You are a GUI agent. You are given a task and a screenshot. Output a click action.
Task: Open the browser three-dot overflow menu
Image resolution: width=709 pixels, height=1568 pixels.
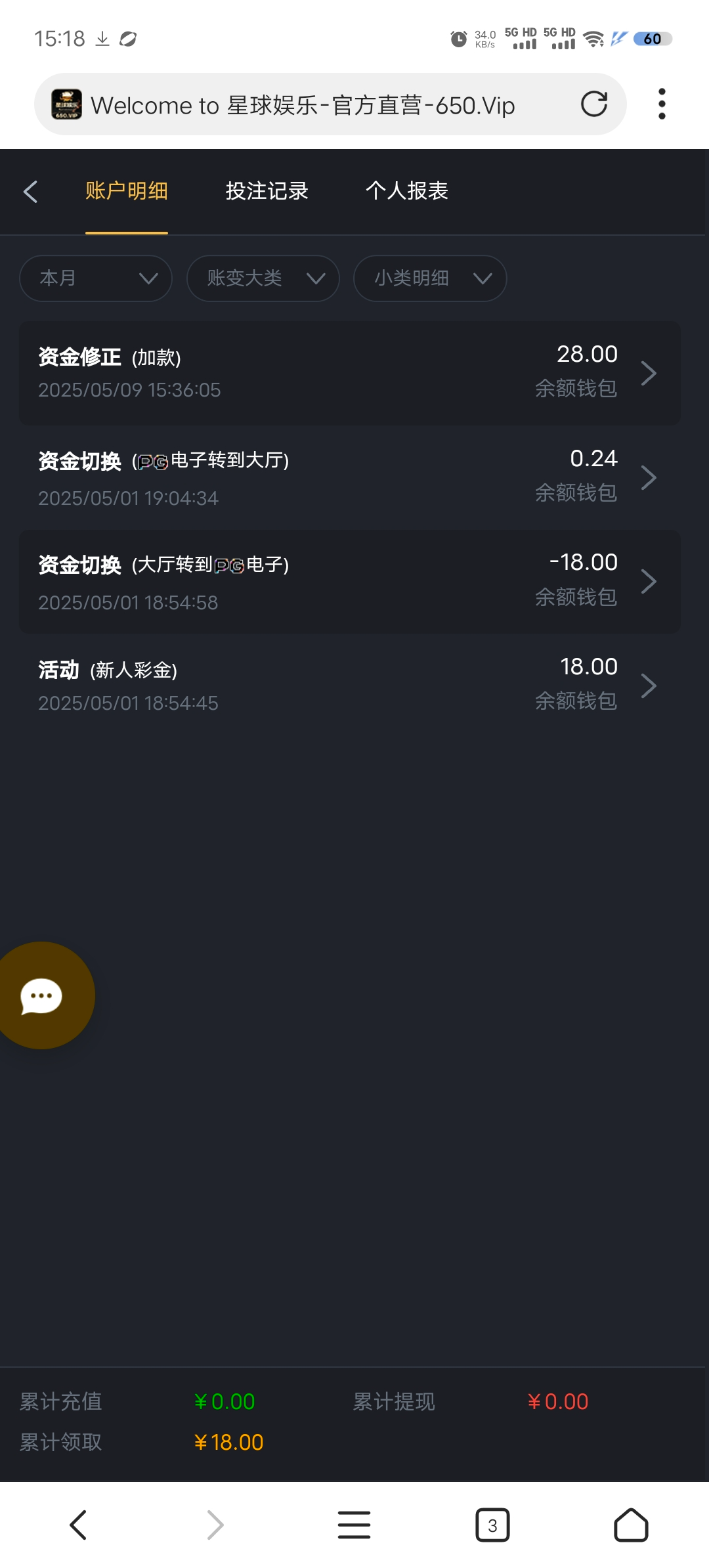(662, 104)
